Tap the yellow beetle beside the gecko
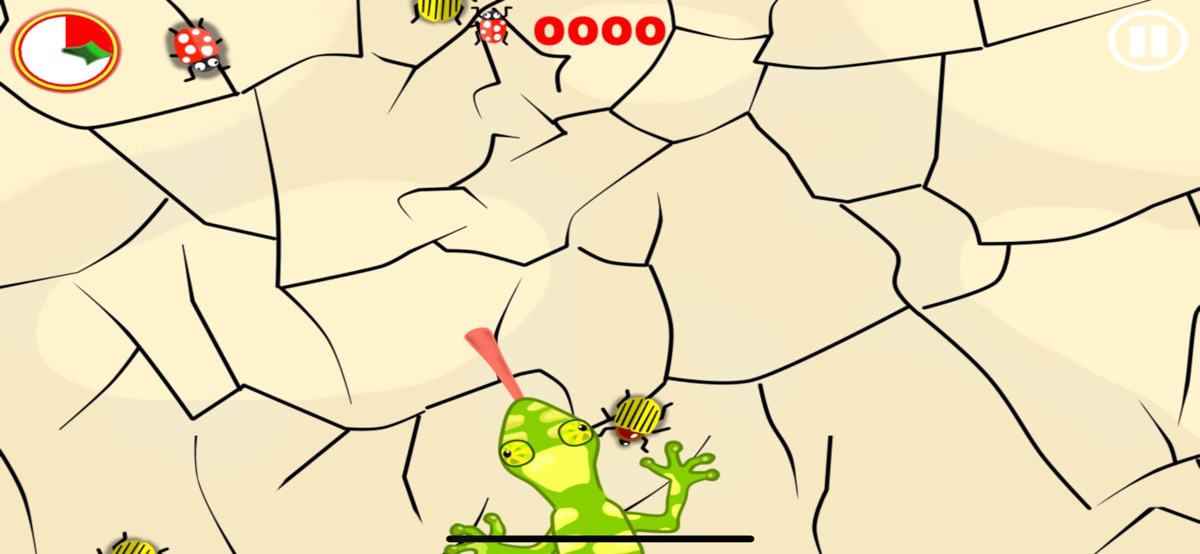The width and height of the screenshot is (1200, 554). (636, 417)
